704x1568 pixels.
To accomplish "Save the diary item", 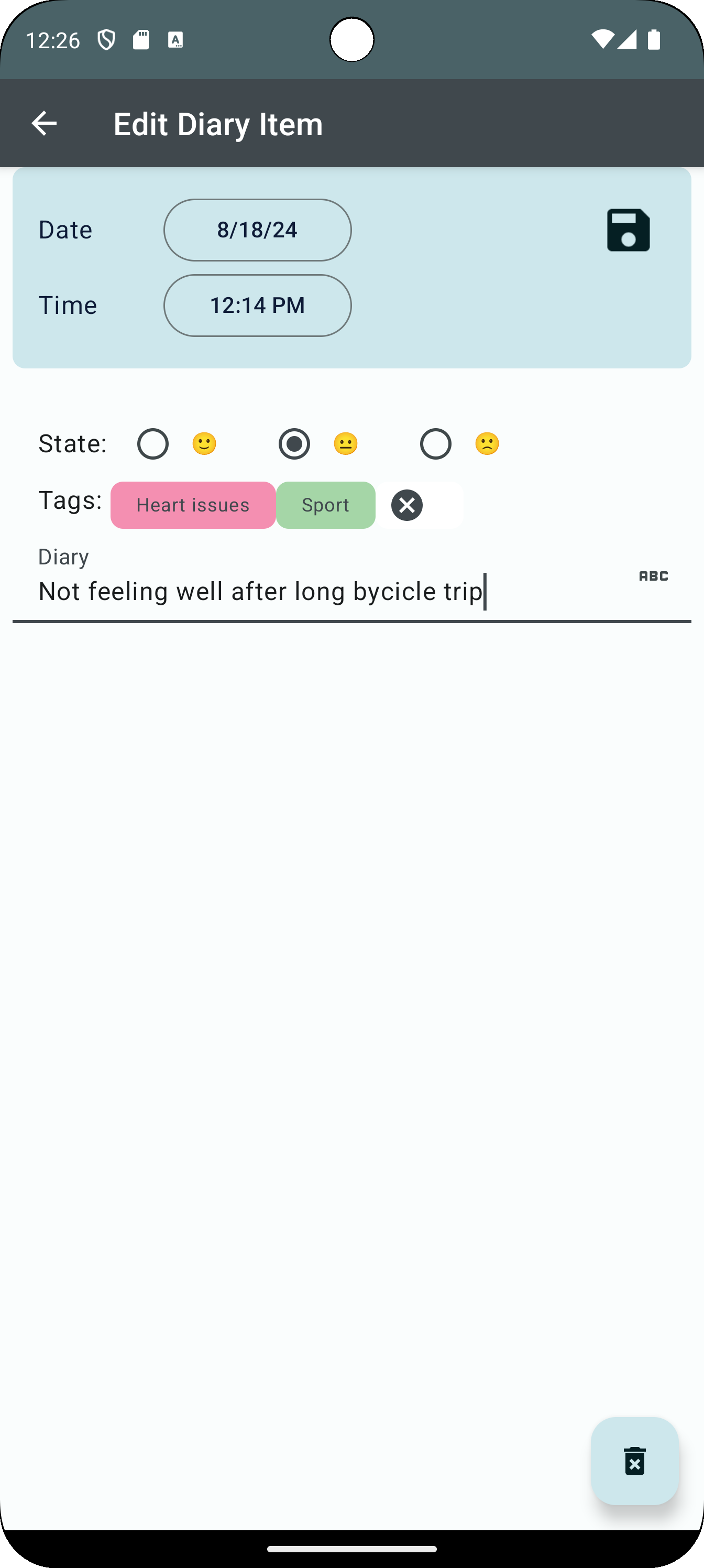I will (x=628, y=230).
